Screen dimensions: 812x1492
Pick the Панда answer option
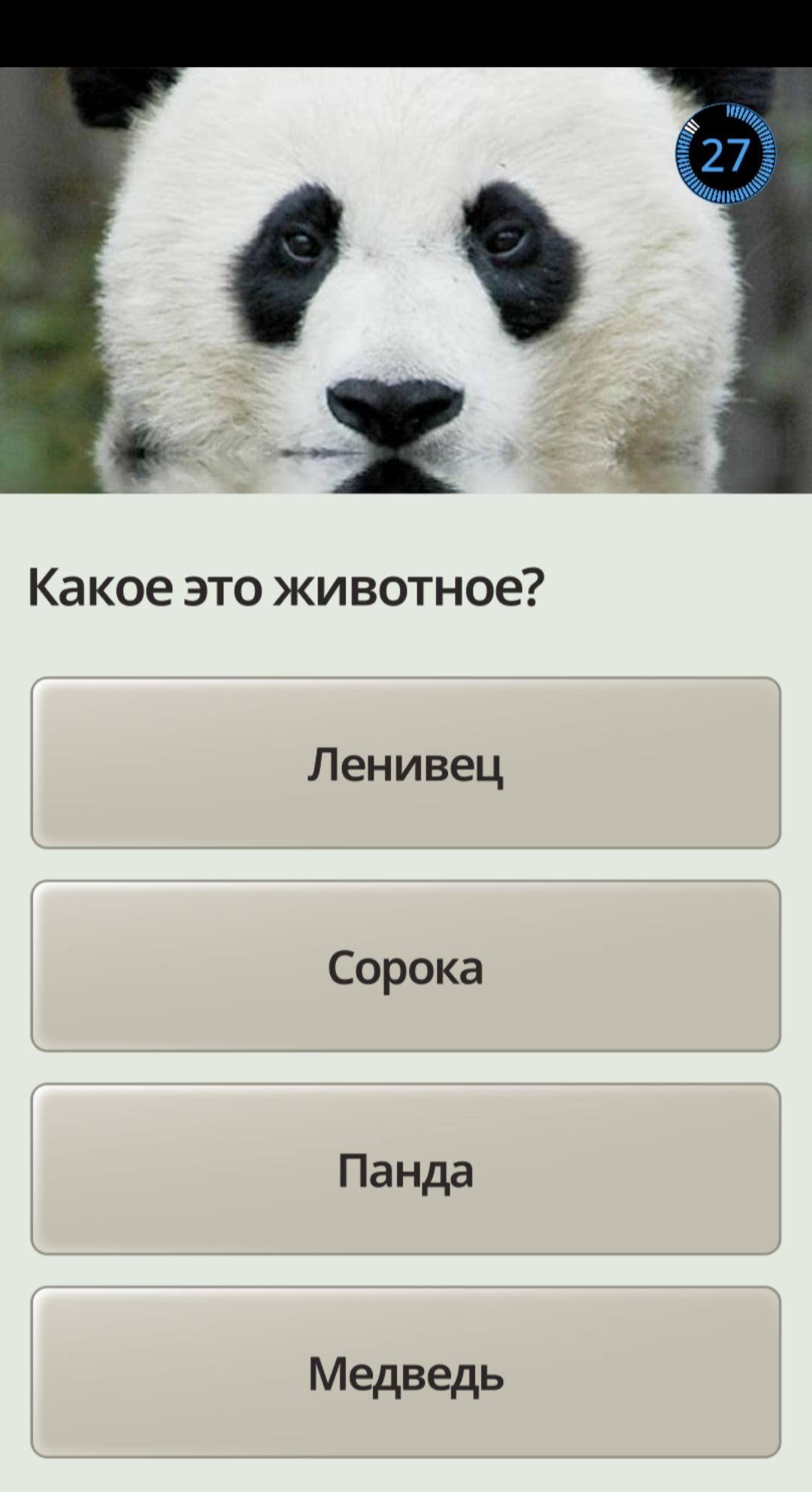pos(405,1169)
